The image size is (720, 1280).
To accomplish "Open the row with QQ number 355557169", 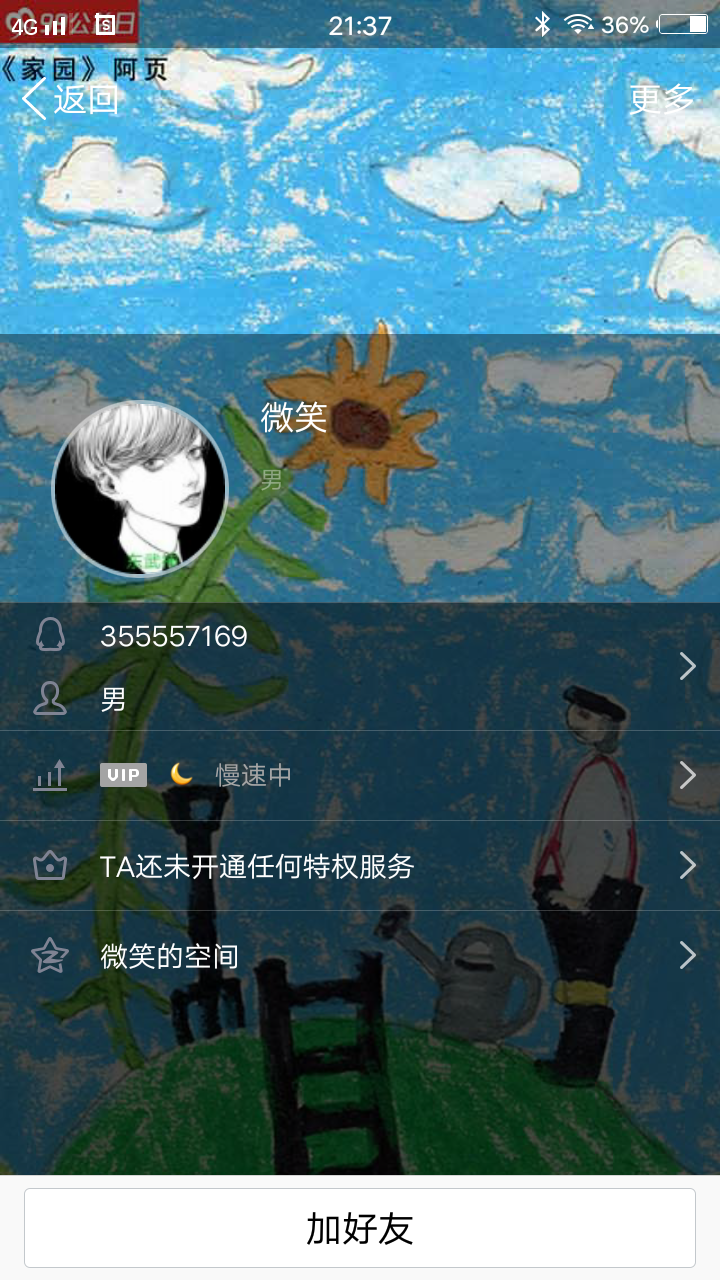I will point(360,667).
